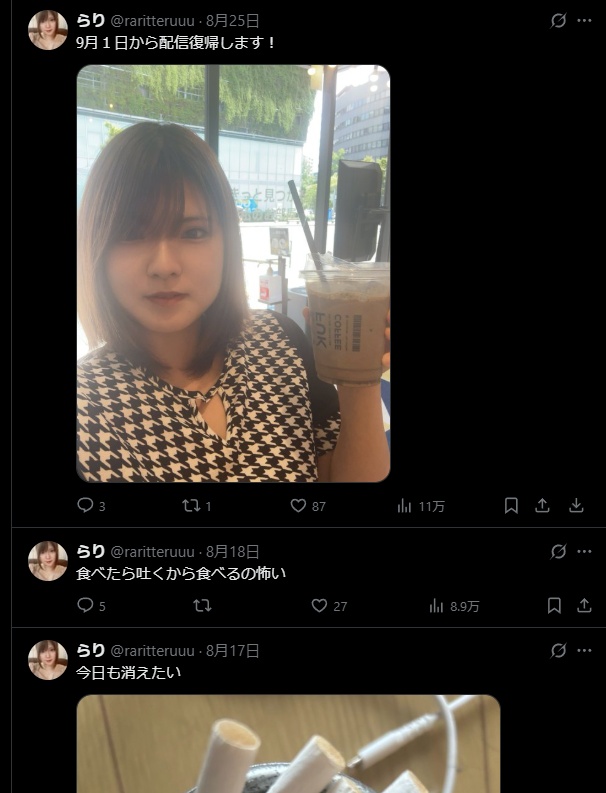Share the 8月18日 post
The image size is (606, 793).
[x=584, y=605]
